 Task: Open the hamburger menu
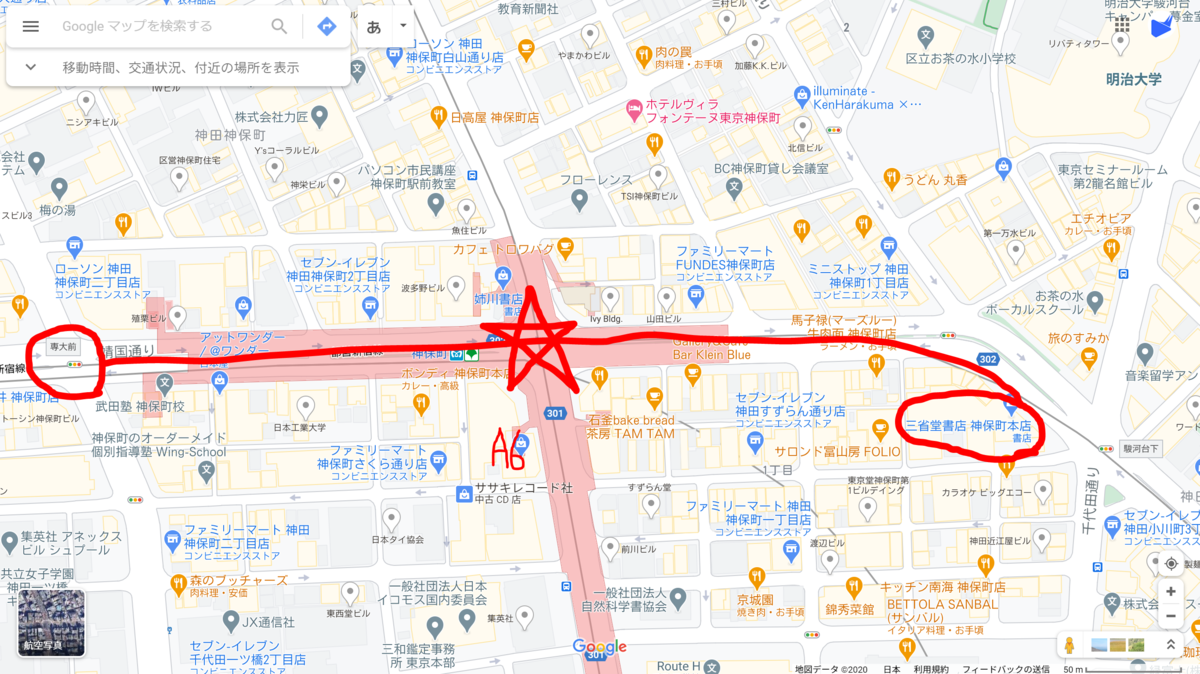click(31, 26)
